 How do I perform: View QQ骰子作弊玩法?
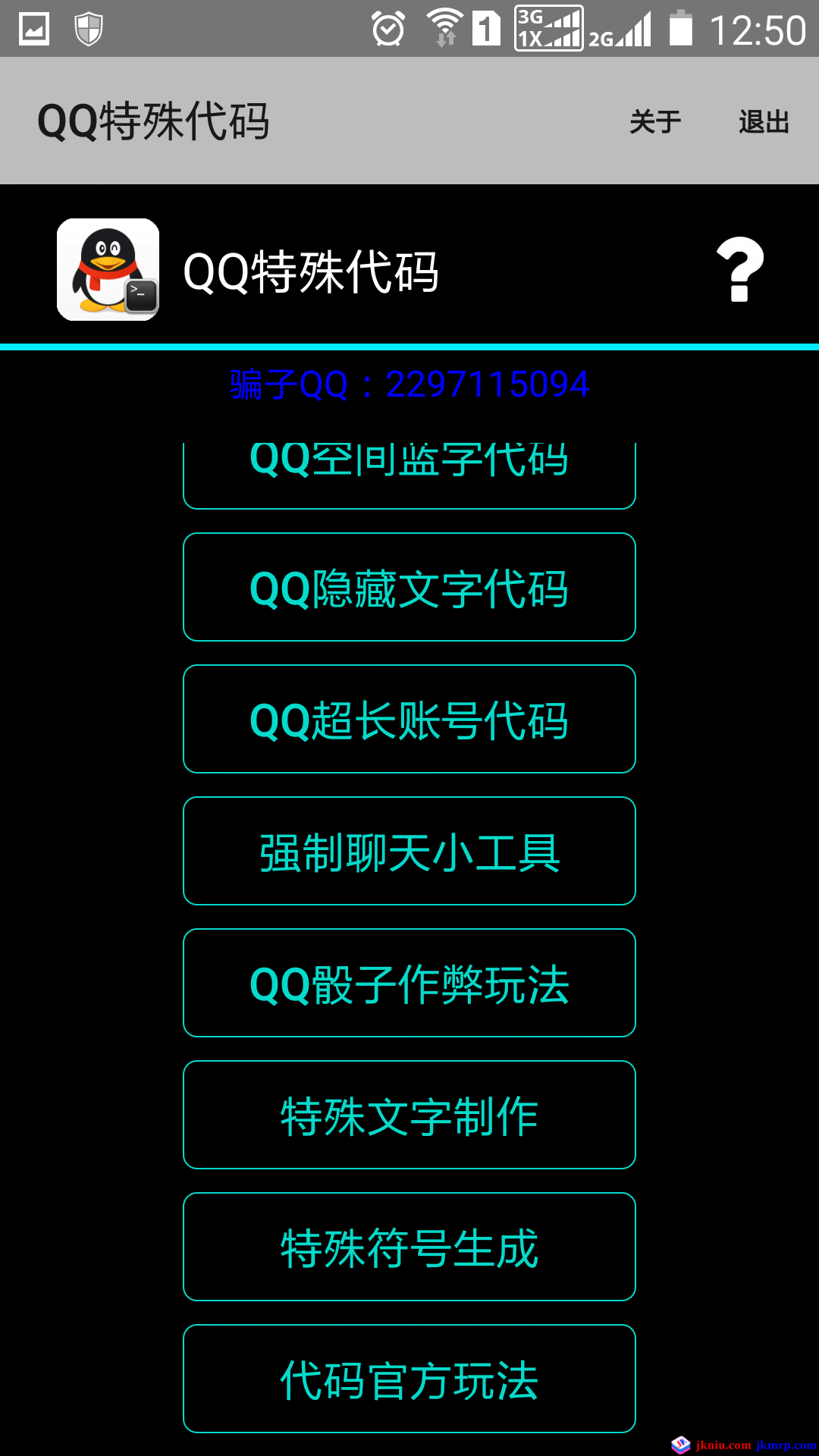[x=409, y=983]
